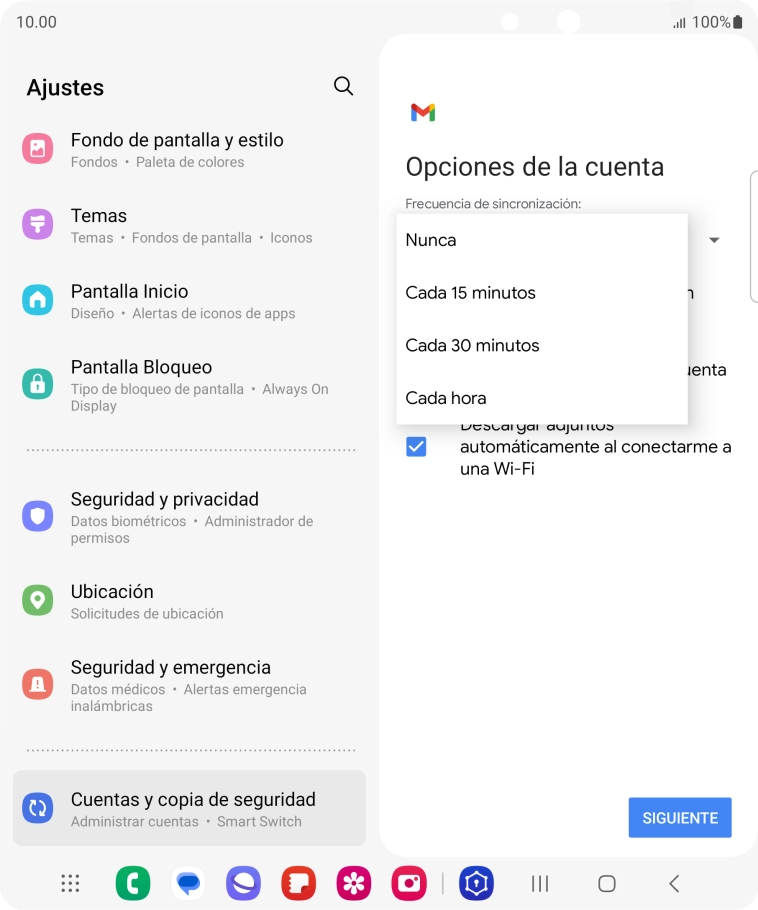Search in Ajustes
The height and width of the screenshot is (910, 758).
coord(343,86)
